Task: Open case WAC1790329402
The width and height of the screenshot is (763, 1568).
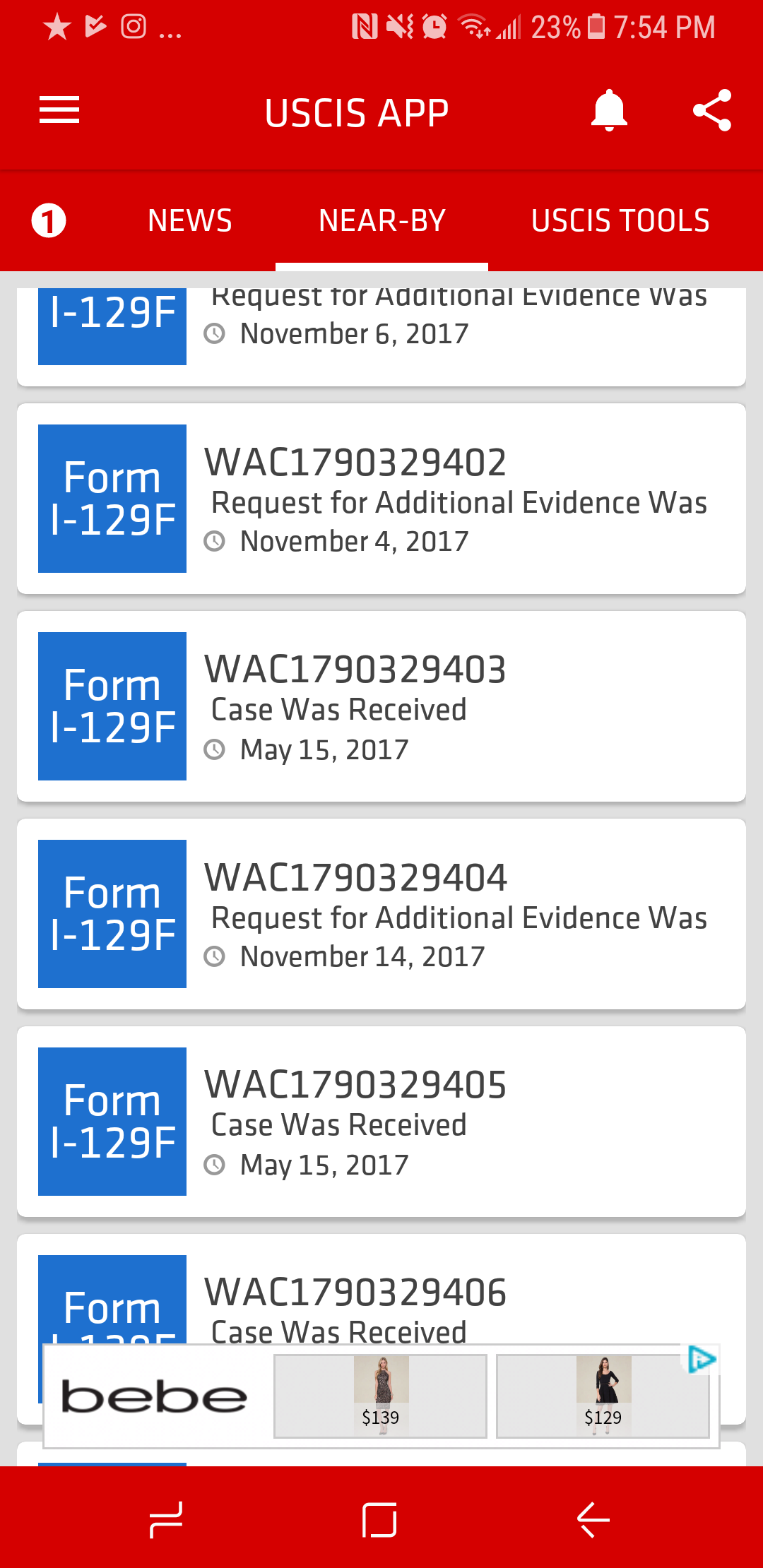Action: click(x=381, y=499)
